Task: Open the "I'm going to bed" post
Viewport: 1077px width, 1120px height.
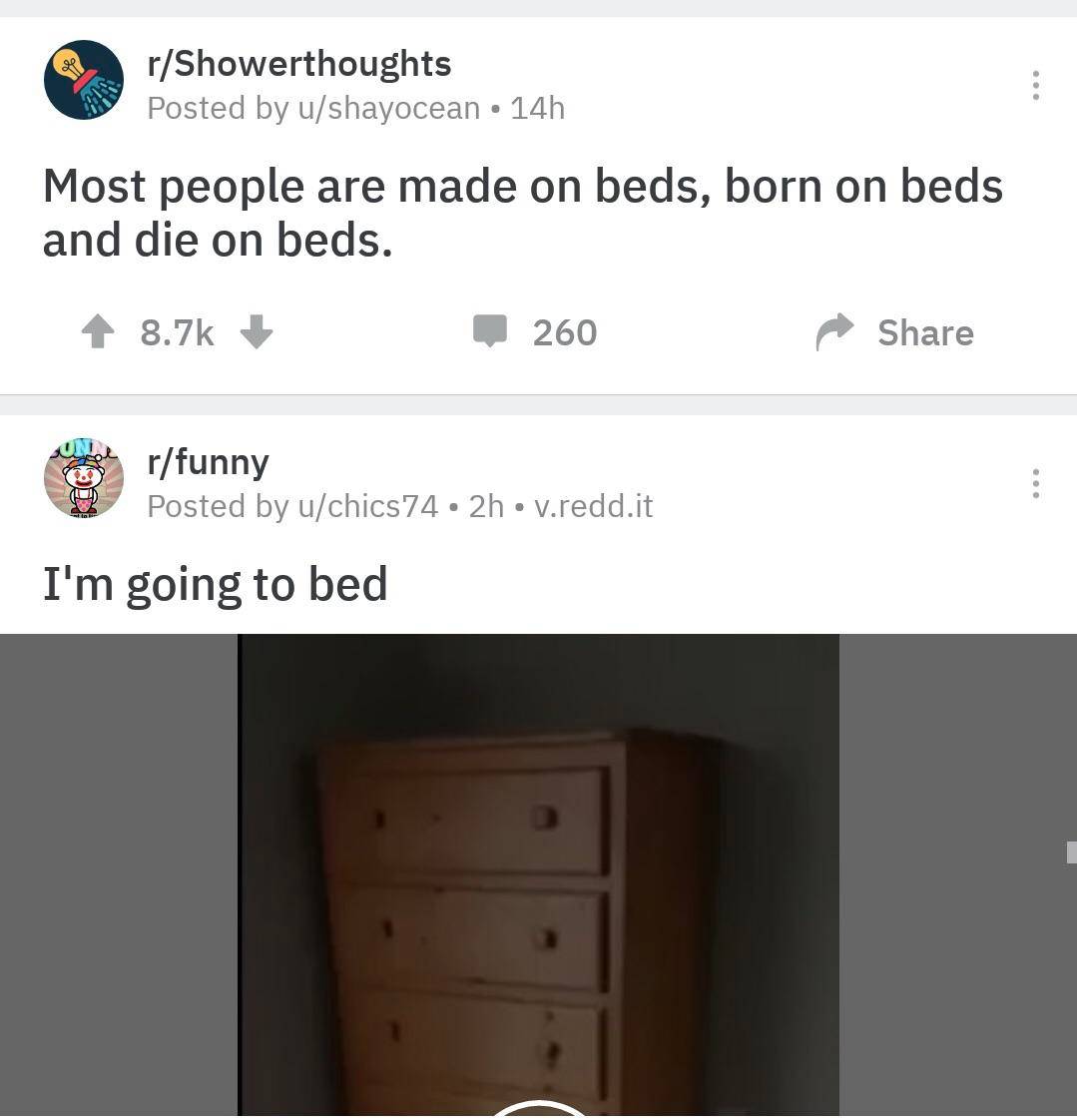Action: [215, 584]
